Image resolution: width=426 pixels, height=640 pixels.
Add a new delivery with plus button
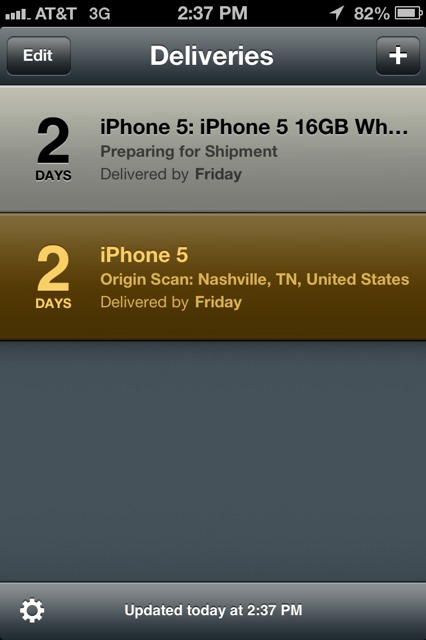[x=398, y=56]
